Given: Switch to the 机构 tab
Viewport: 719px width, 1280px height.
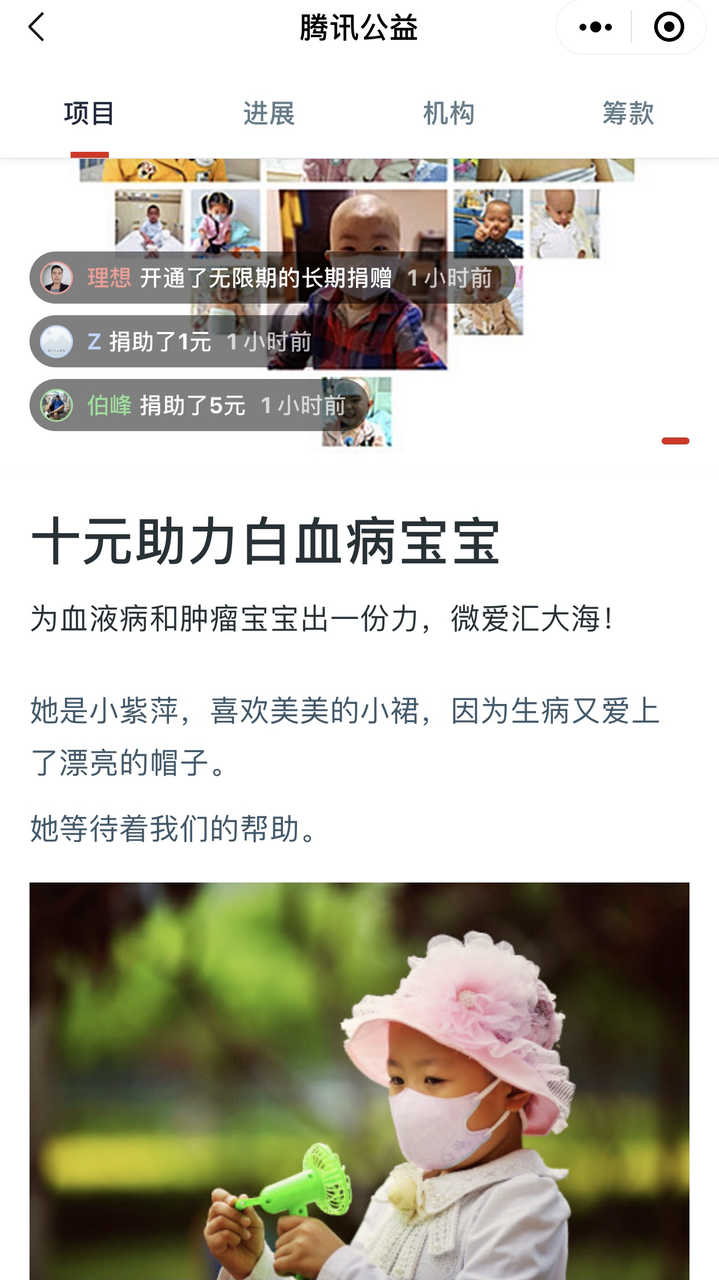Looking at the screenshot, I should coord(448,113).
